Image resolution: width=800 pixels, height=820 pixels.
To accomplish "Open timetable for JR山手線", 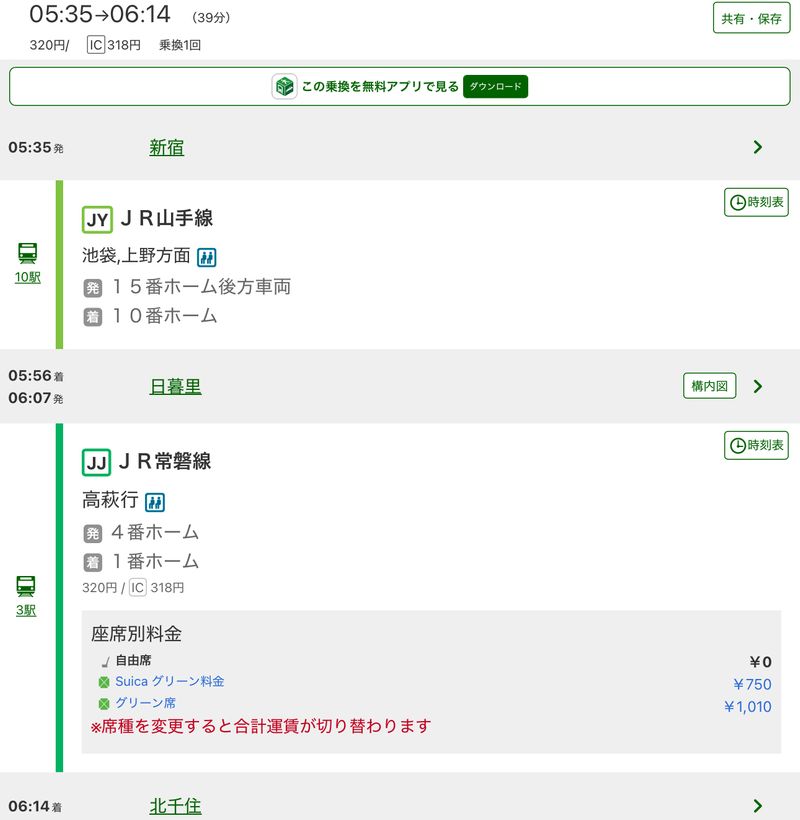I will (x=756, y=202).
